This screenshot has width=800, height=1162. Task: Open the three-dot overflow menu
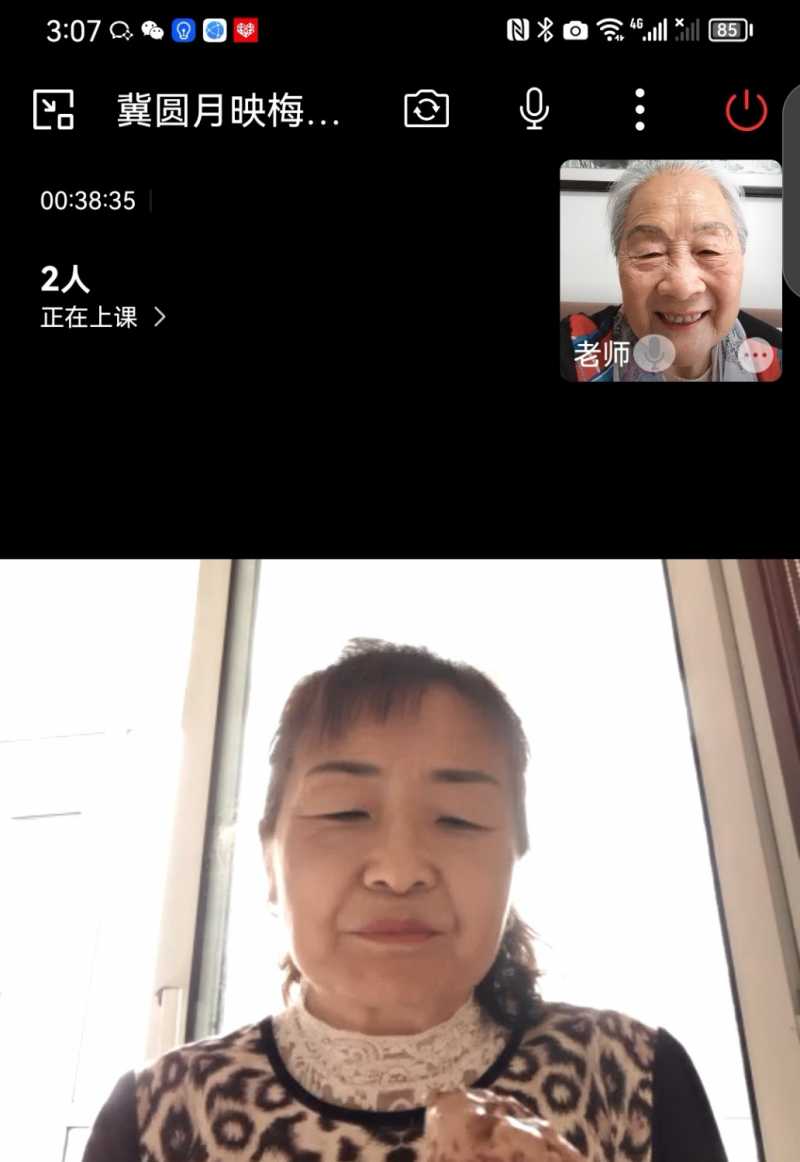(x=640, y=109)
